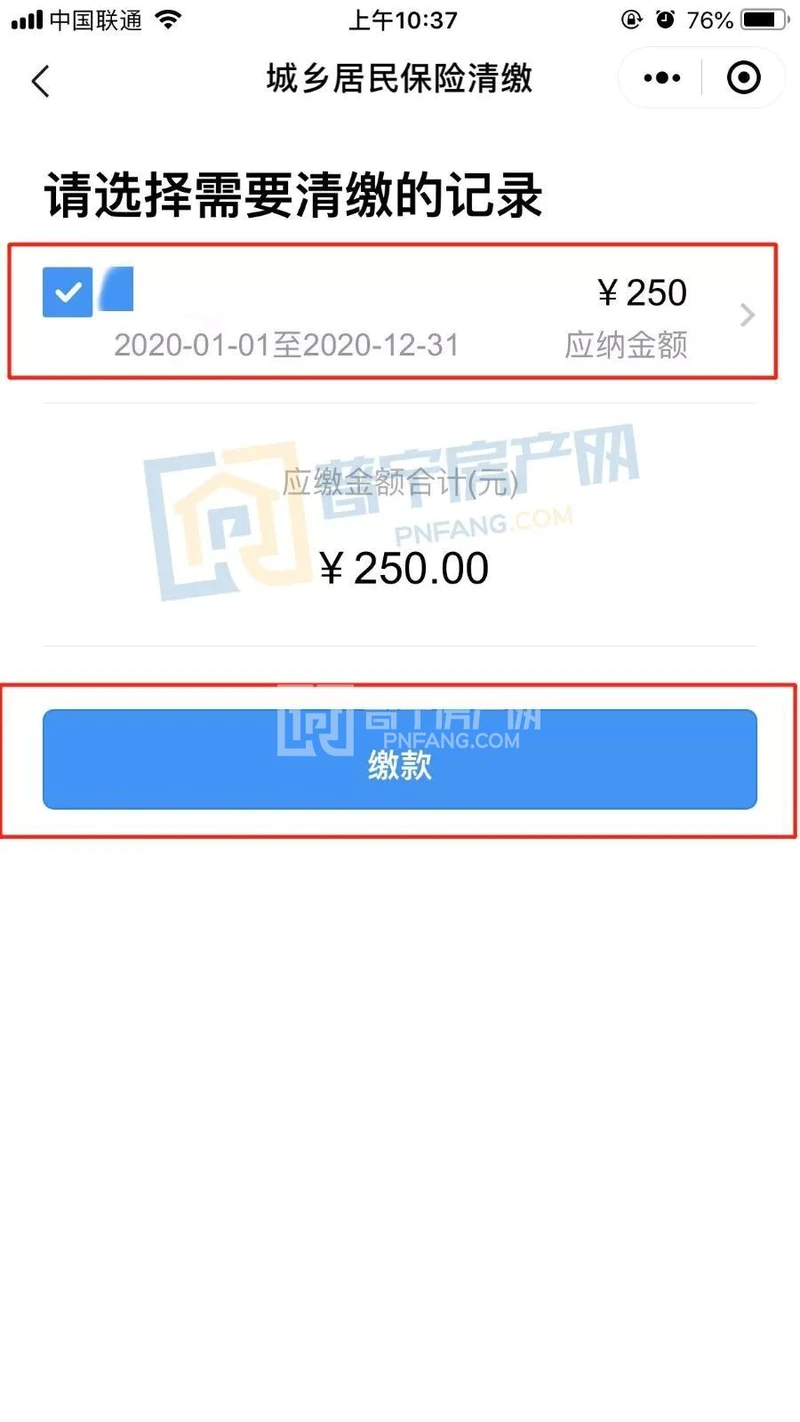
Task: Tap the blue 缴款 payment button
Action: [399, 759]
